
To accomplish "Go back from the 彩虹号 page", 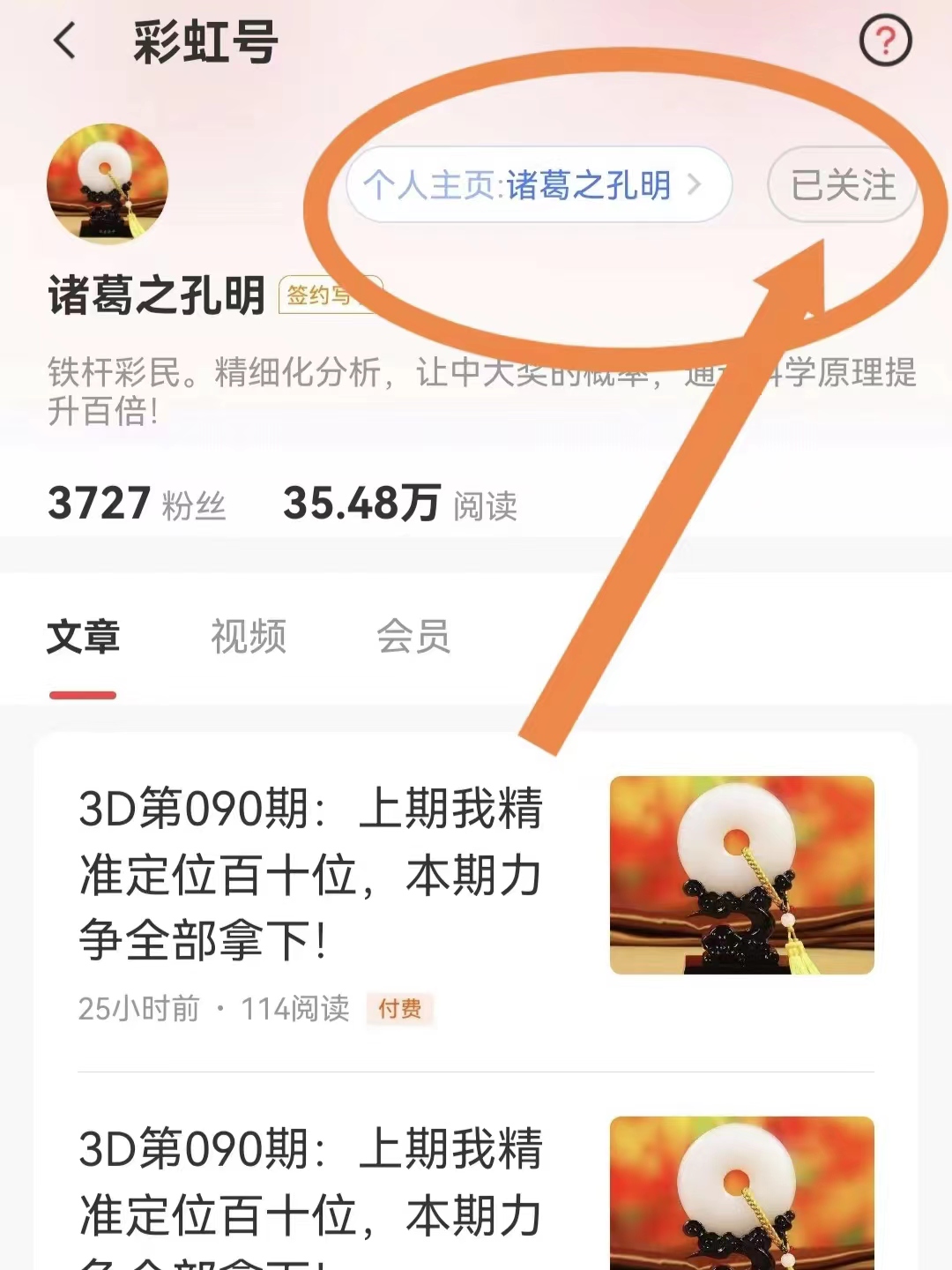I will pyautogui.click(x=65, y=41).
